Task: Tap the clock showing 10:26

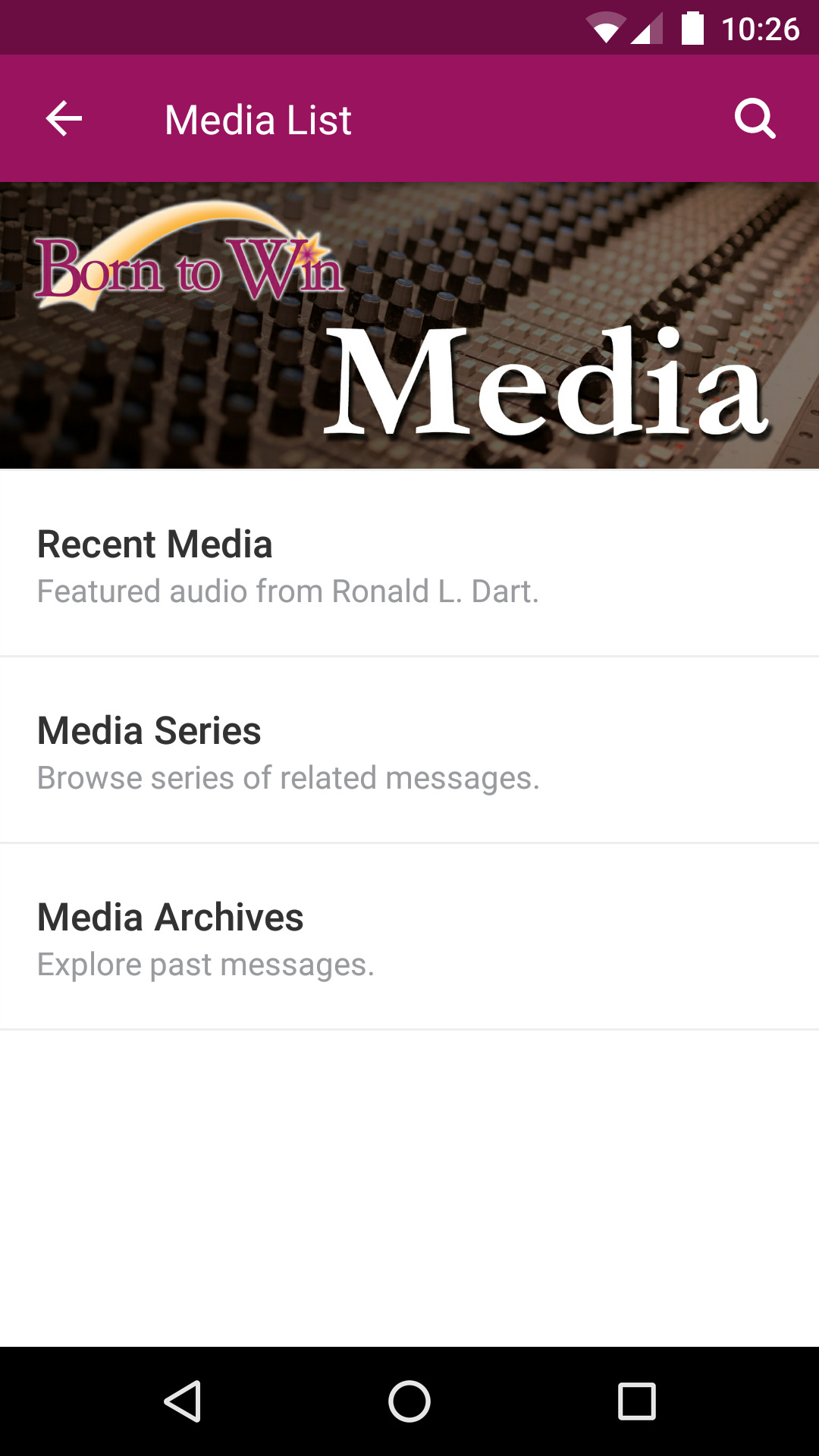Action: [x=763, y=29]
